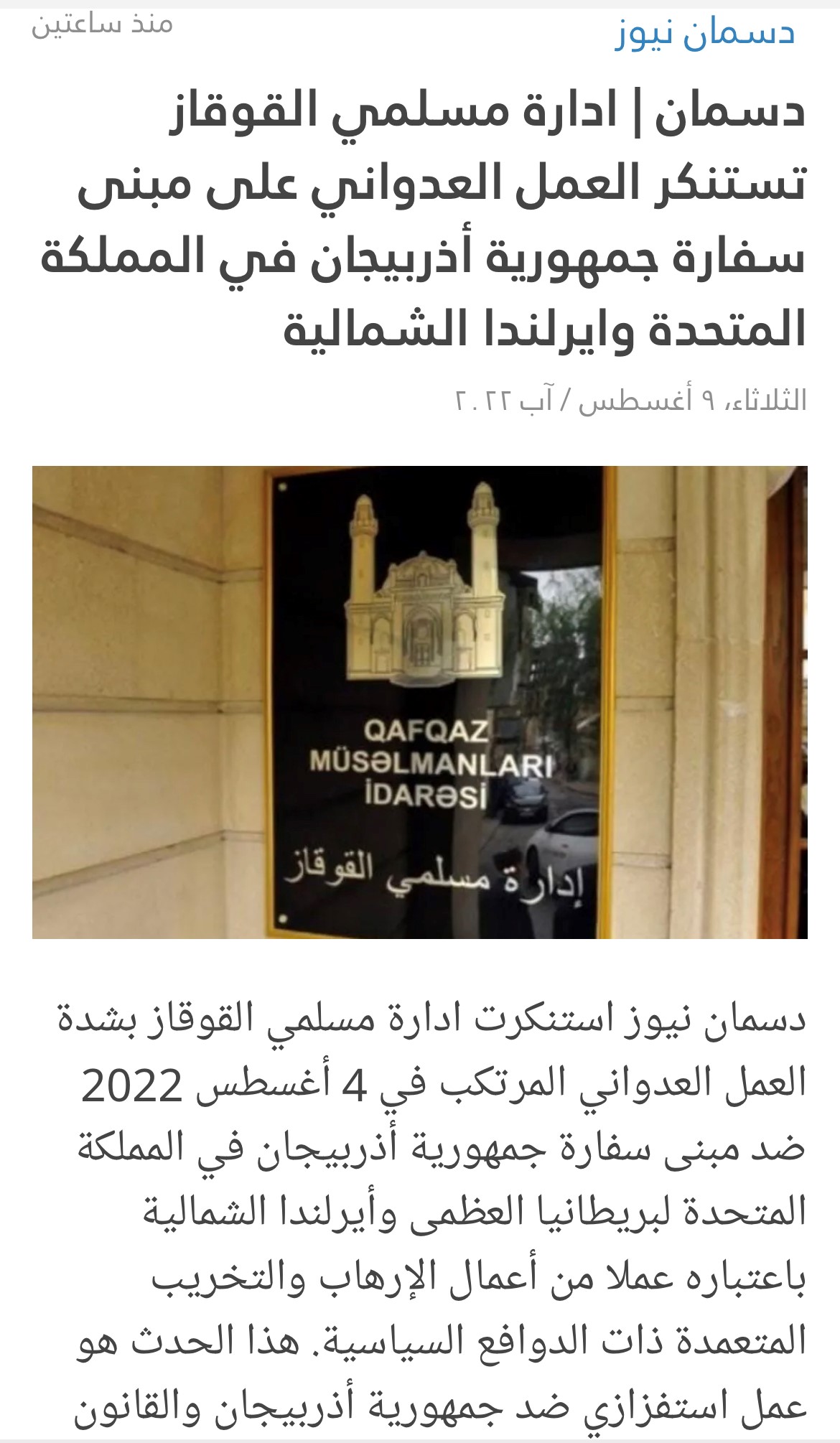Open the دسمان نيوز source link
840x1443 pixels.
[x=704, y=34]
